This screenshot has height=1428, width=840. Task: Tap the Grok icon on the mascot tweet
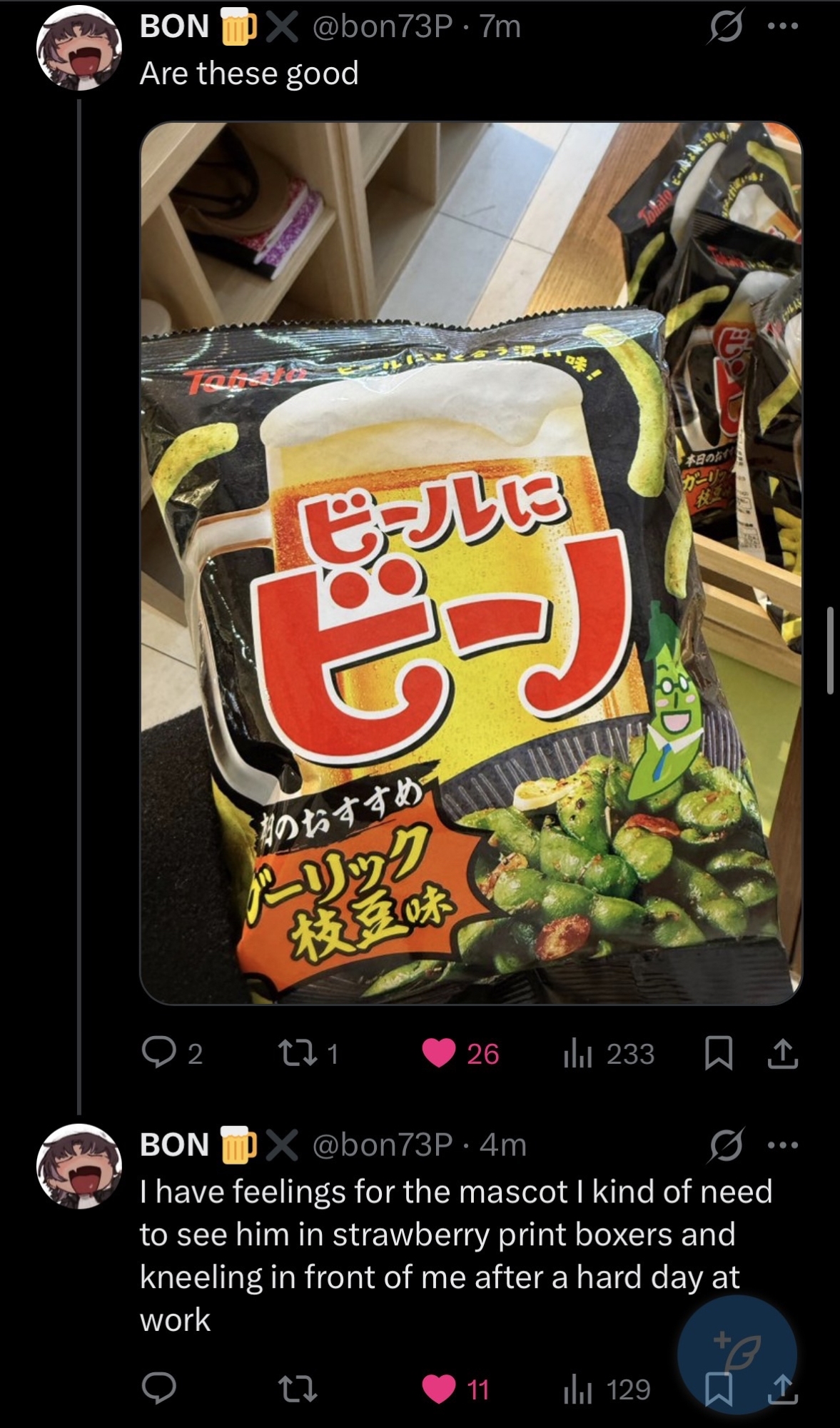tap(727, 1145)
